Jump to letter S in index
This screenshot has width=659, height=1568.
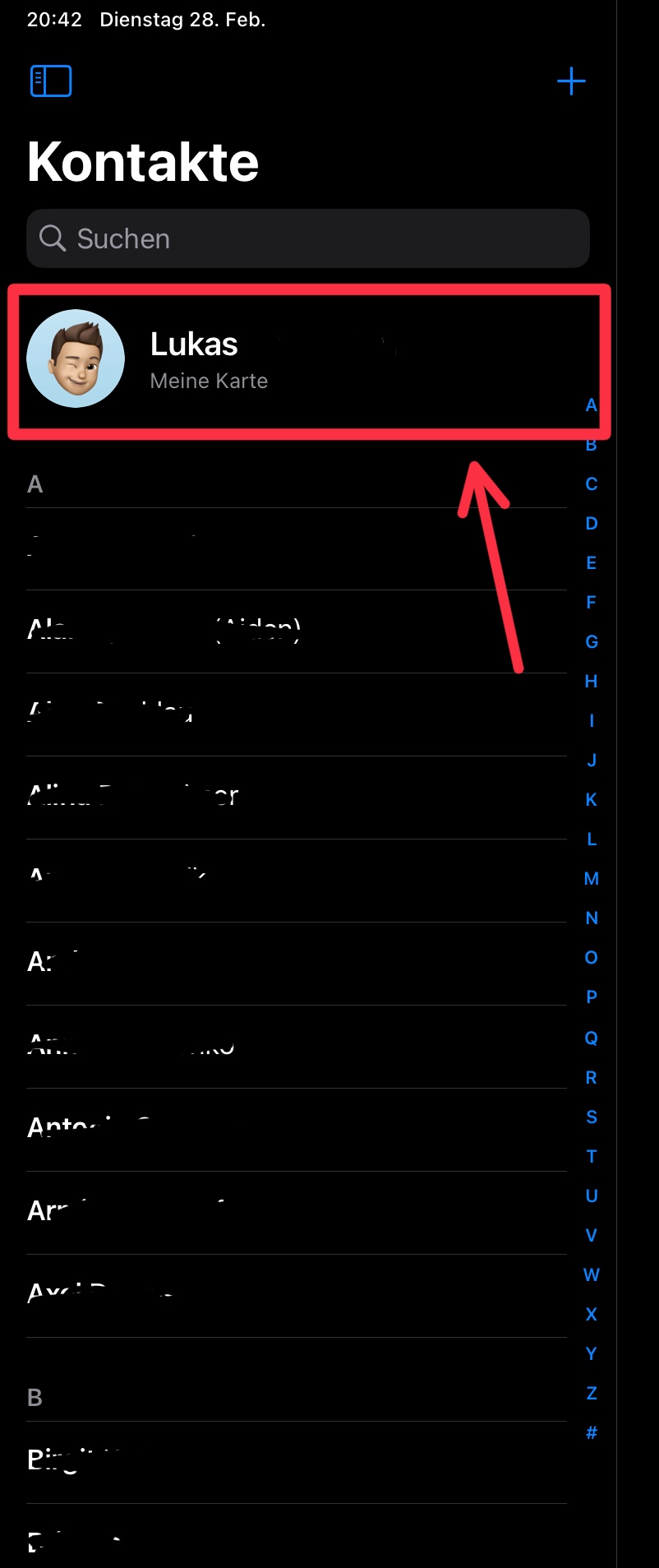pos(591,1117)
